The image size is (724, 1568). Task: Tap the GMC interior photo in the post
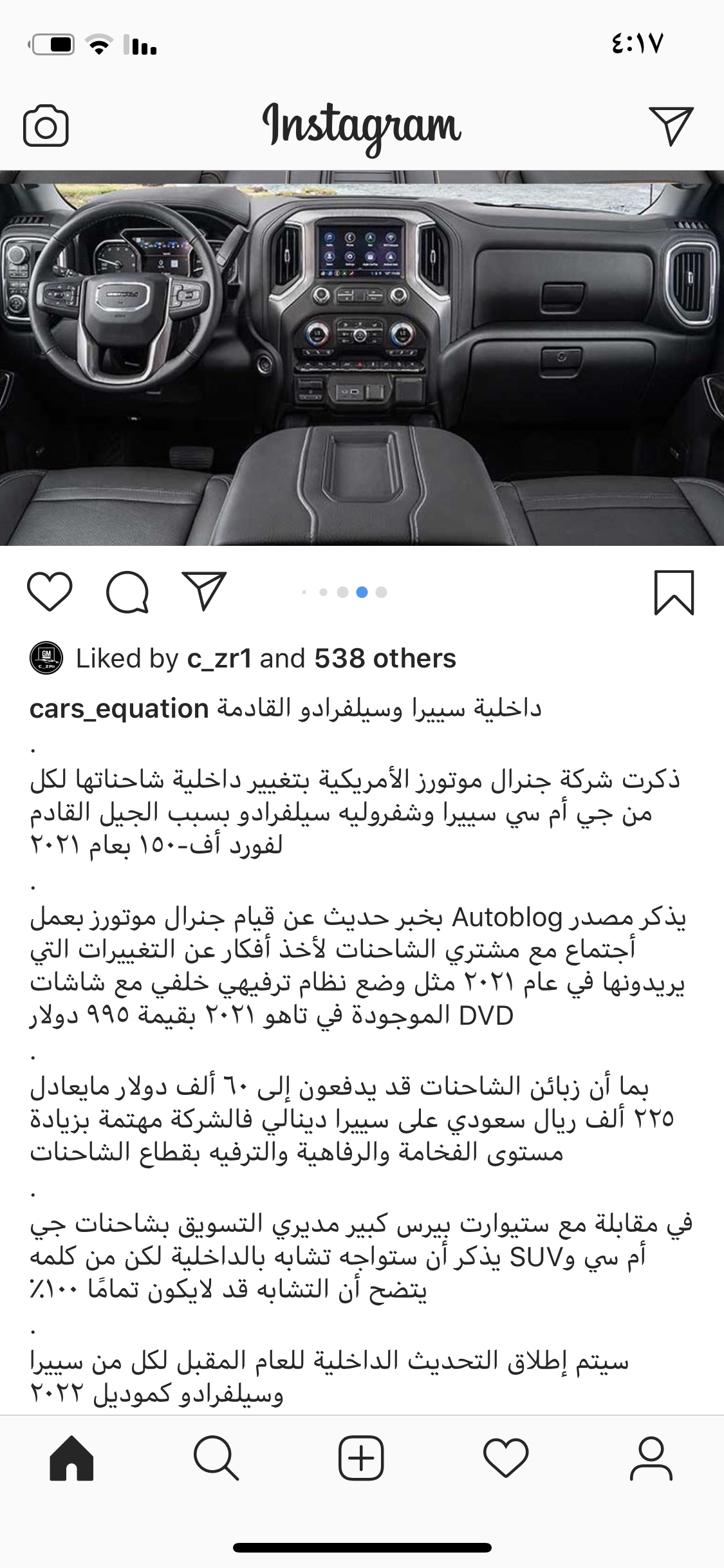tap(362, 358)
